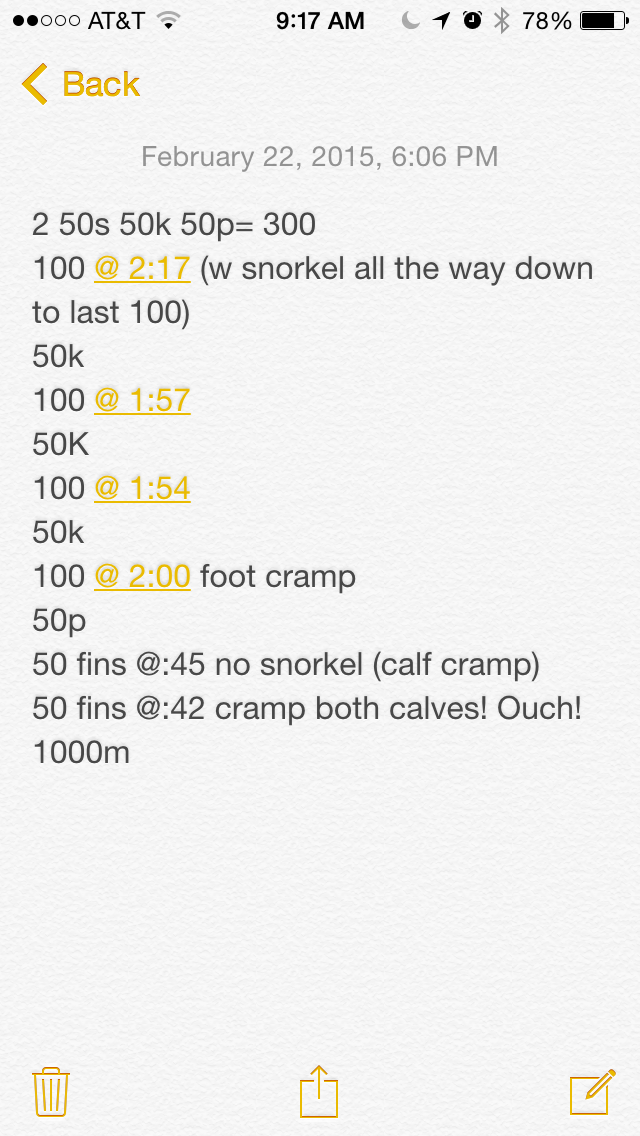Go back to the notes list

point(80,84)
